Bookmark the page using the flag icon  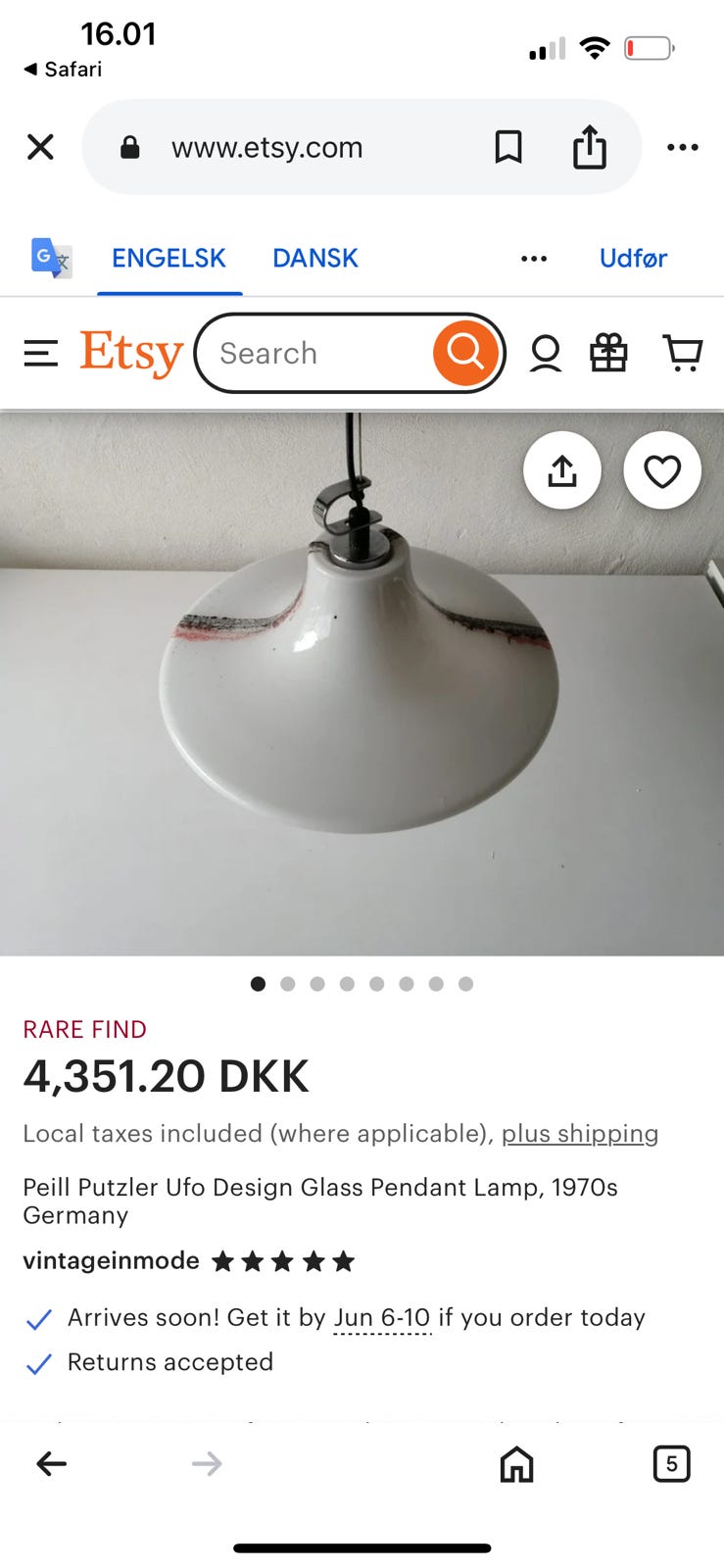[508, 147]
